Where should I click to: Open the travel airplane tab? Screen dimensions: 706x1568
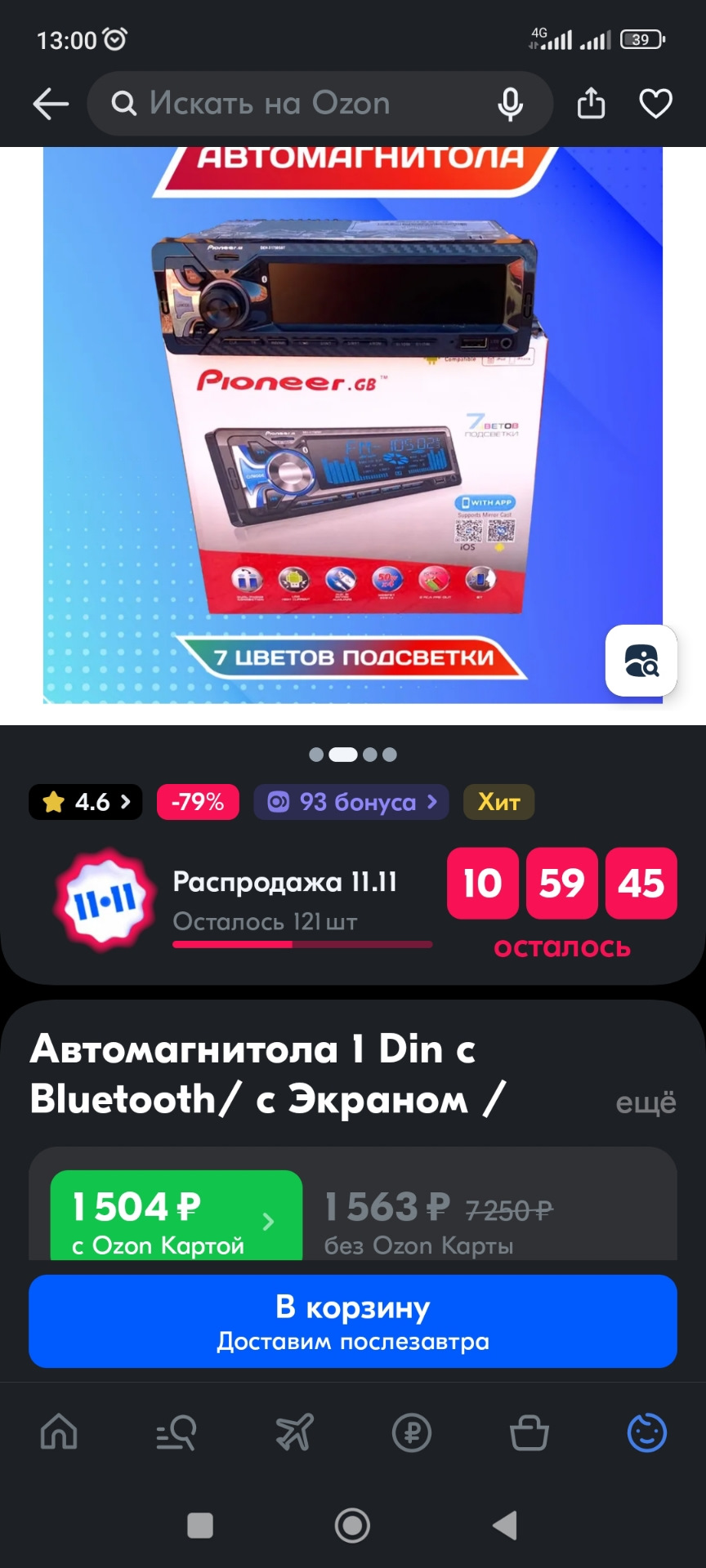[x=294, y=1432]
